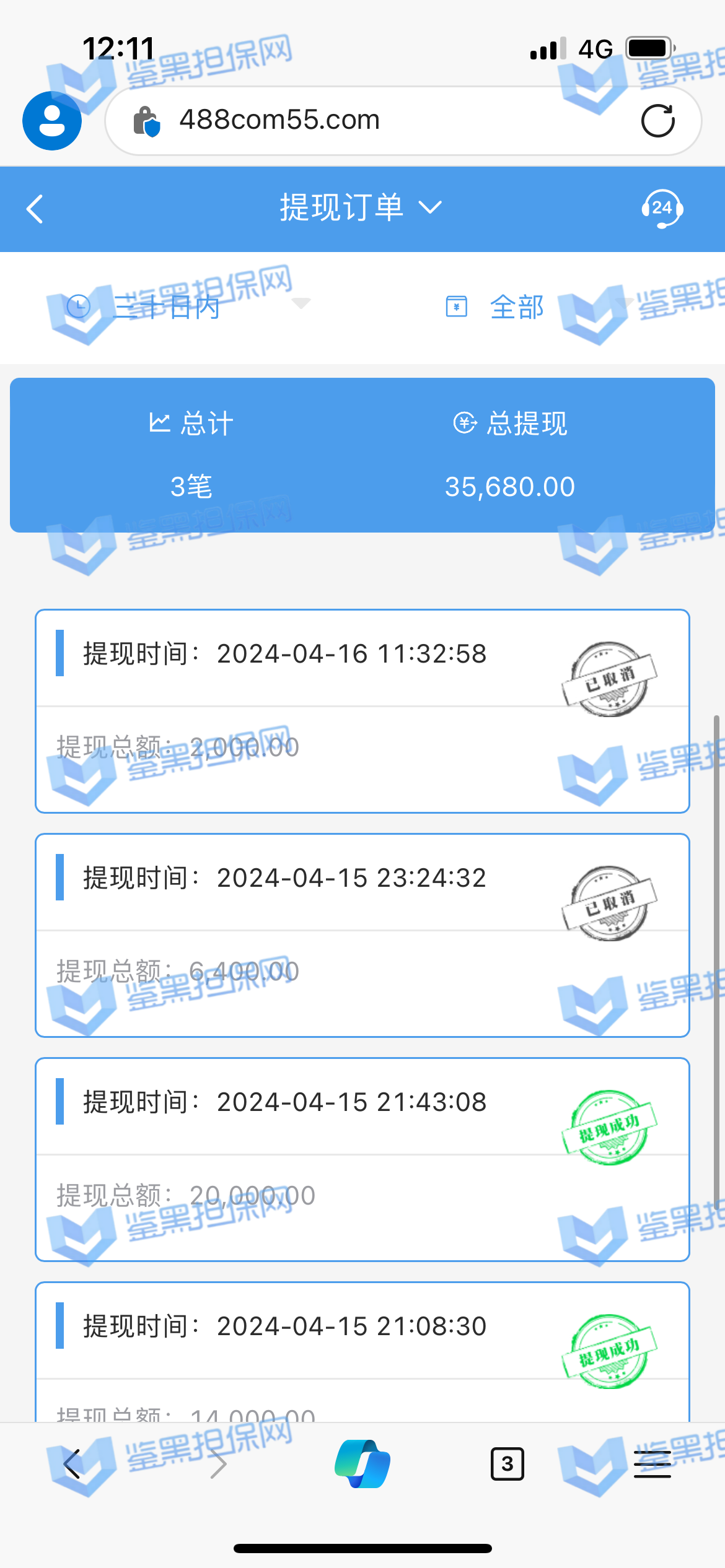725x1568 pixels.
Task: Open the 全部 status filter
Action: click(516, 307)
